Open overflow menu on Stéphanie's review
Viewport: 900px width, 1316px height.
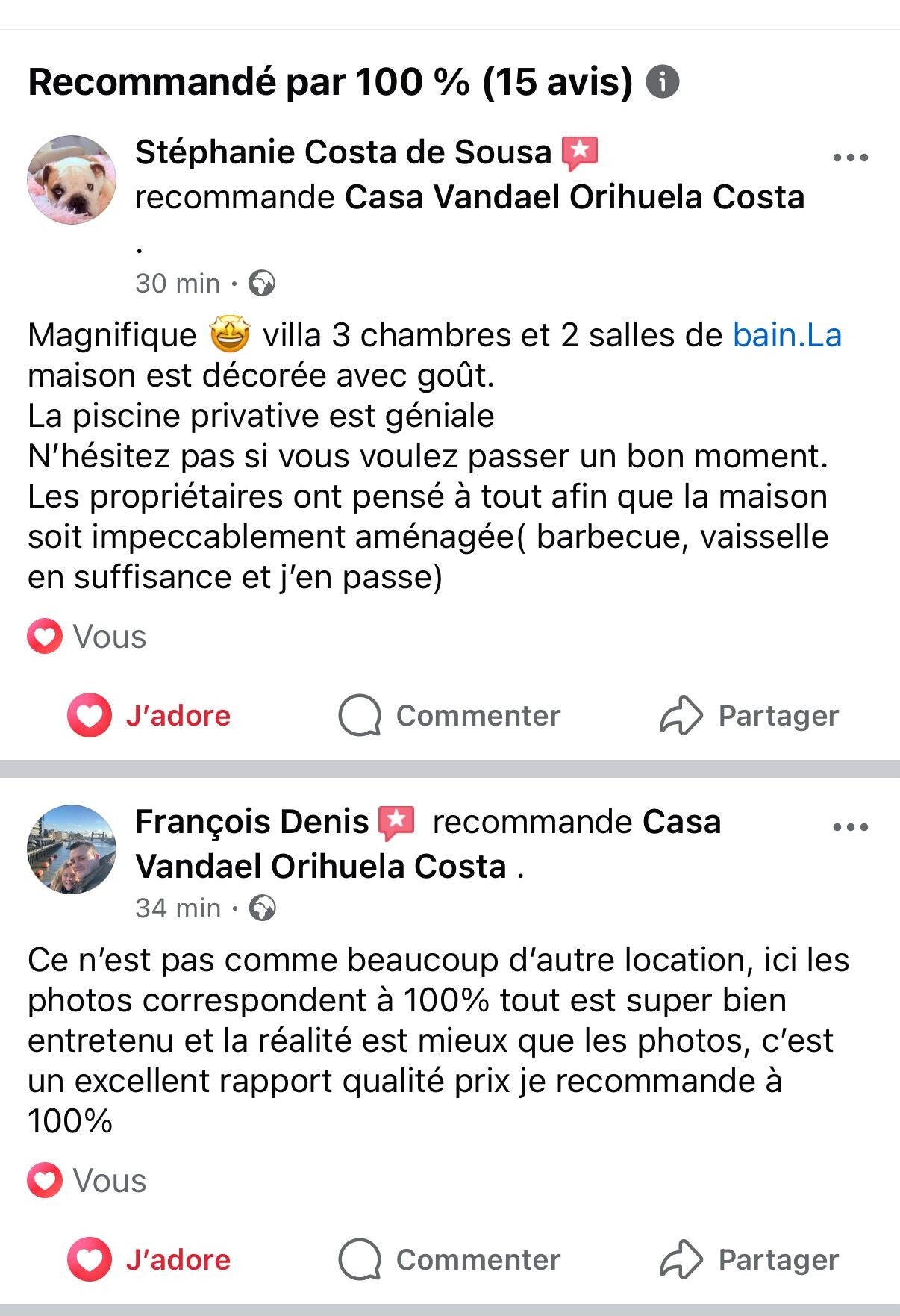[850, 158]
